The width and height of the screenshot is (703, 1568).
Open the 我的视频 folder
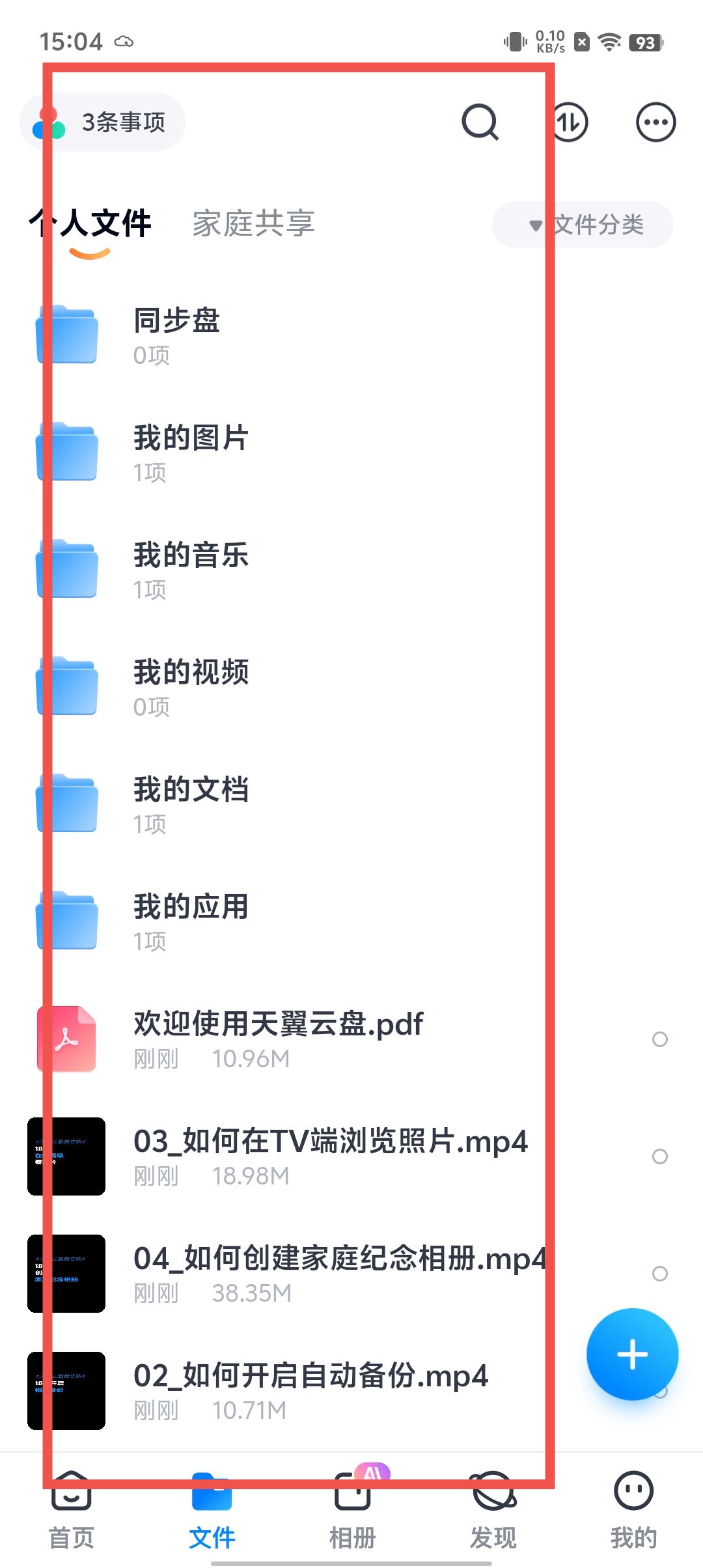(x=190, y=686)
